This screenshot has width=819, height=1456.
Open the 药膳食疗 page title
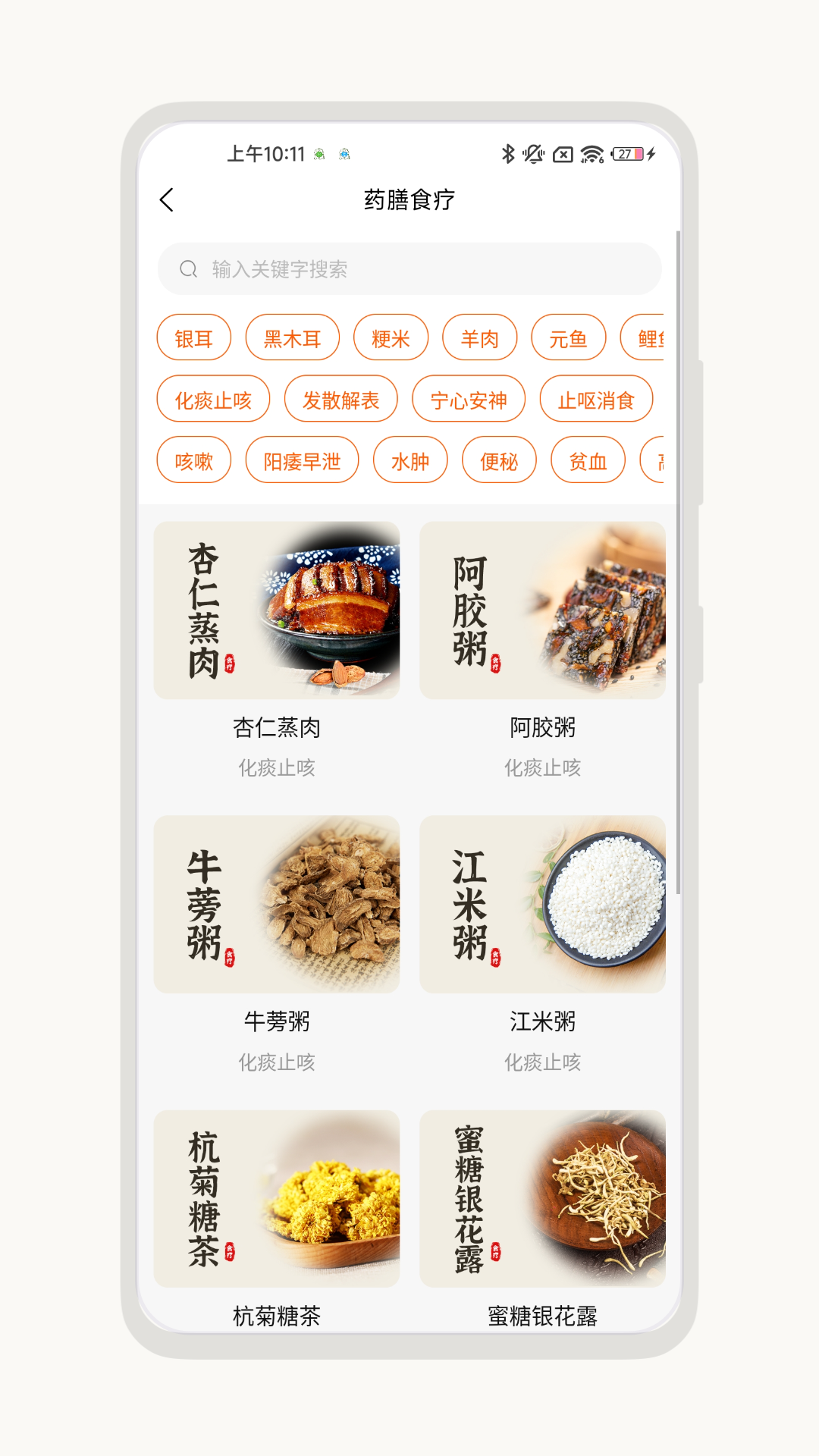click(409, 200)
